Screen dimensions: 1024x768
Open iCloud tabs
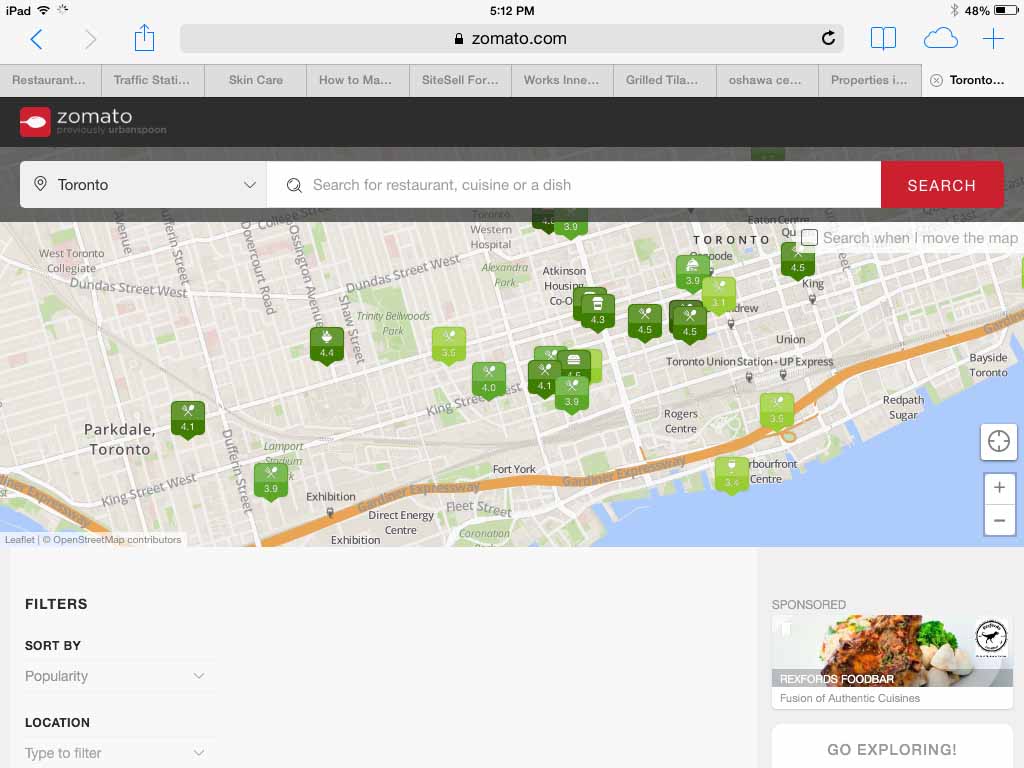(940, 39)
